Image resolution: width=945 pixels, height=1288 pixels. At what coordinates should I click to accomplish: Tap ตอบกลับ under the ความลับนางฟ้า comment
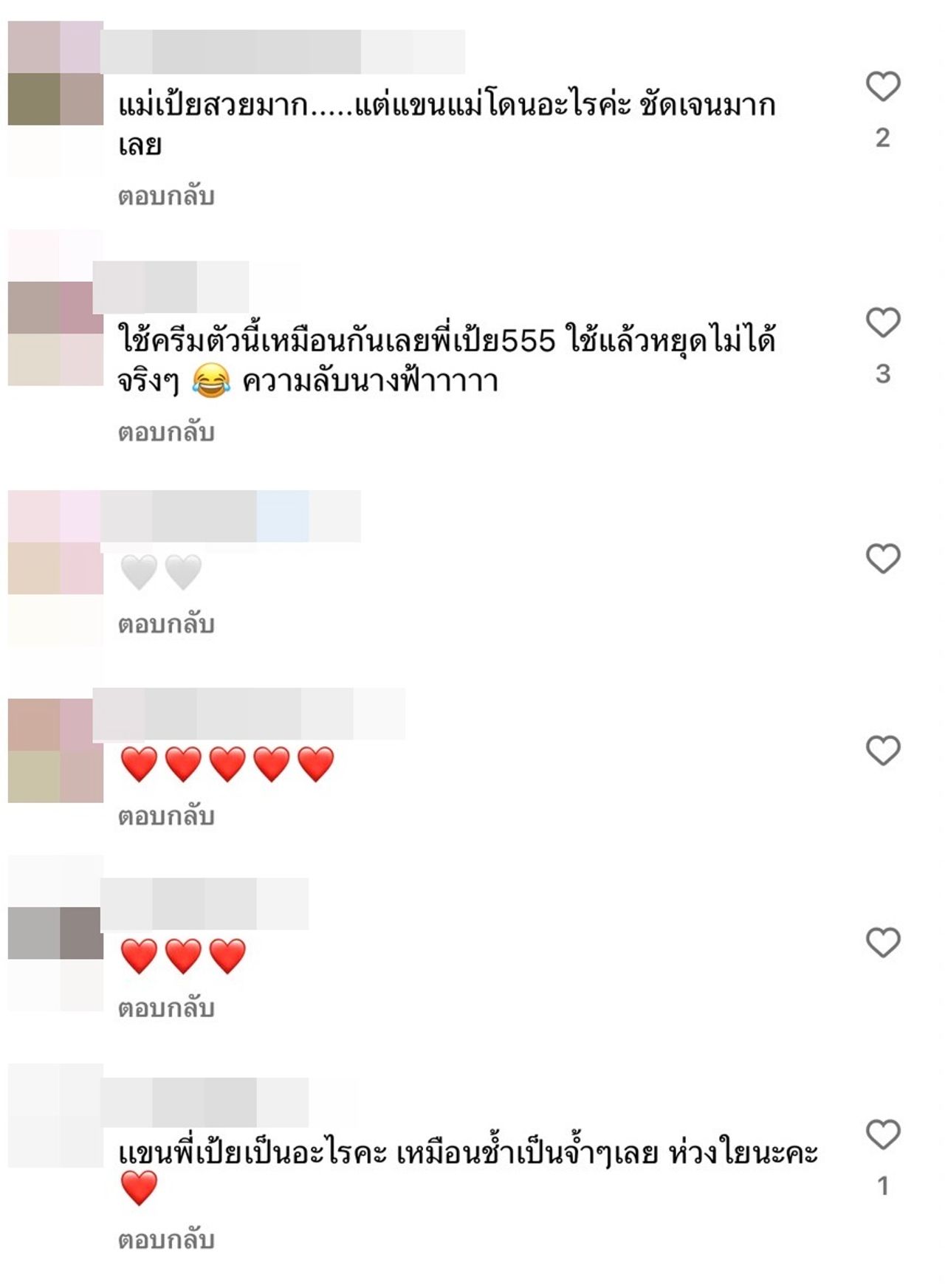tap(166, 433)
